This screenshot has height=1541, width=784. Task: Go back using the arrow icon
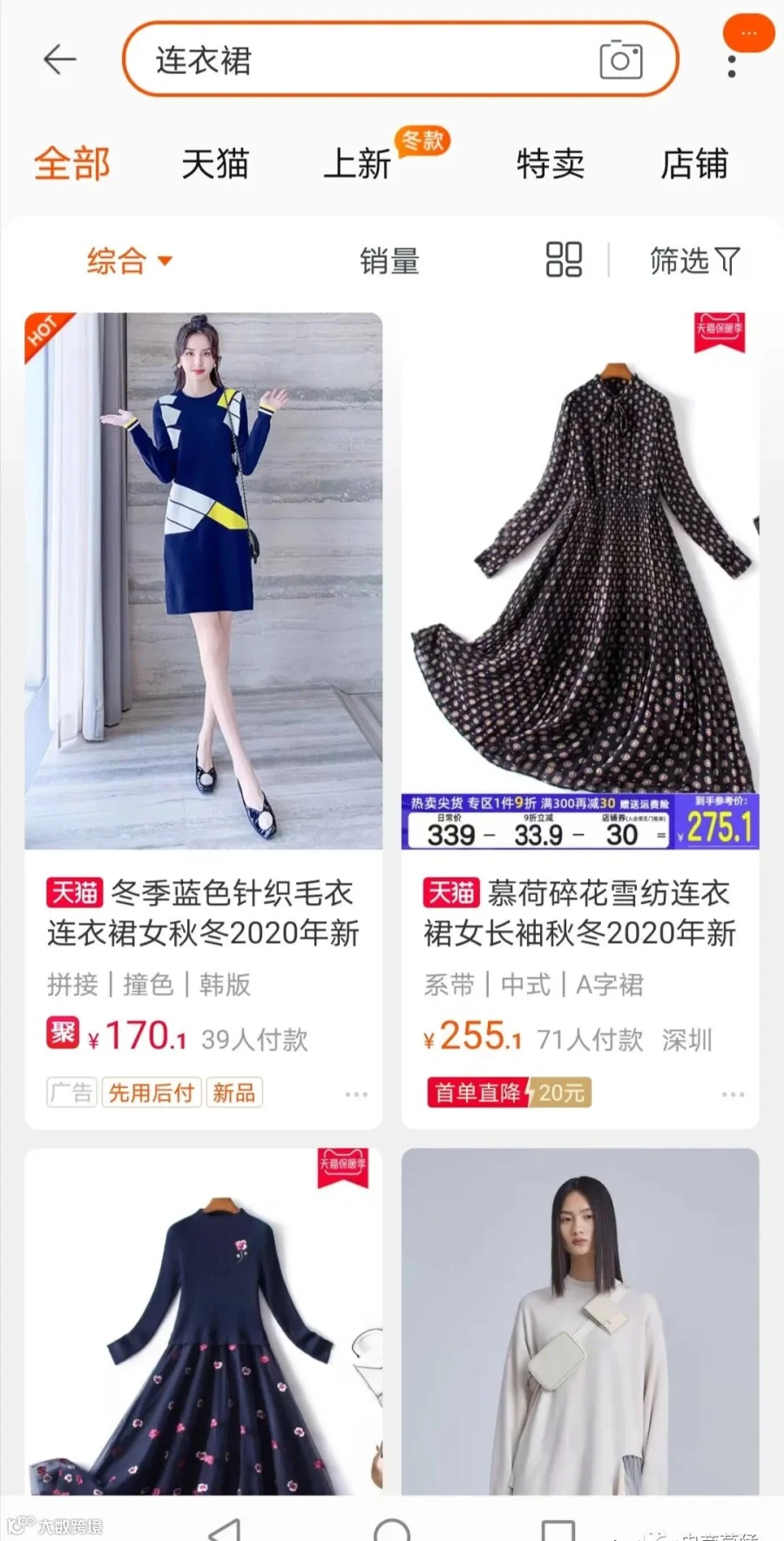[60, 59]
